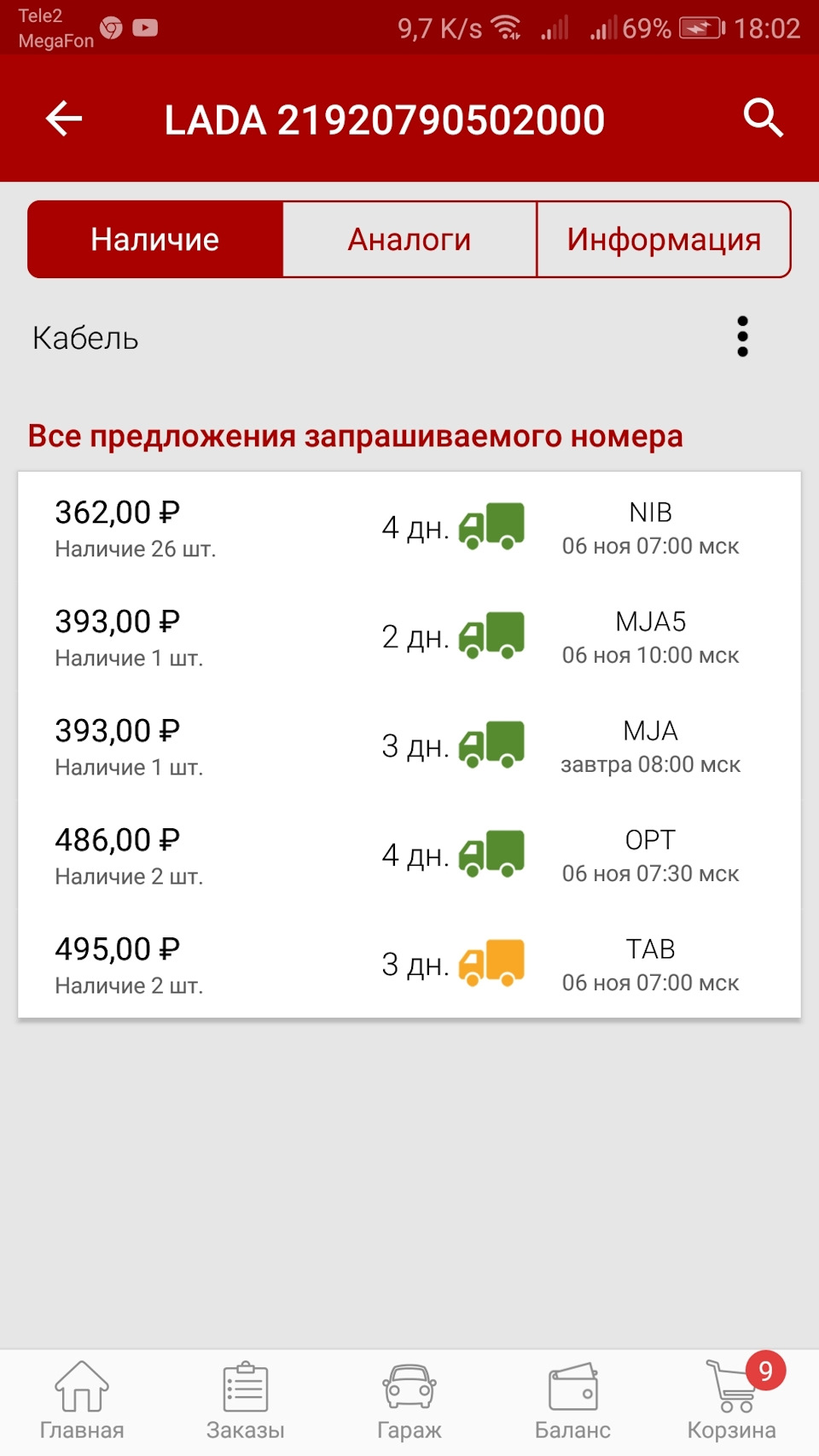Open the Гараж tab
This screenshot has width=819, height=1456.
coord(409,1401)
